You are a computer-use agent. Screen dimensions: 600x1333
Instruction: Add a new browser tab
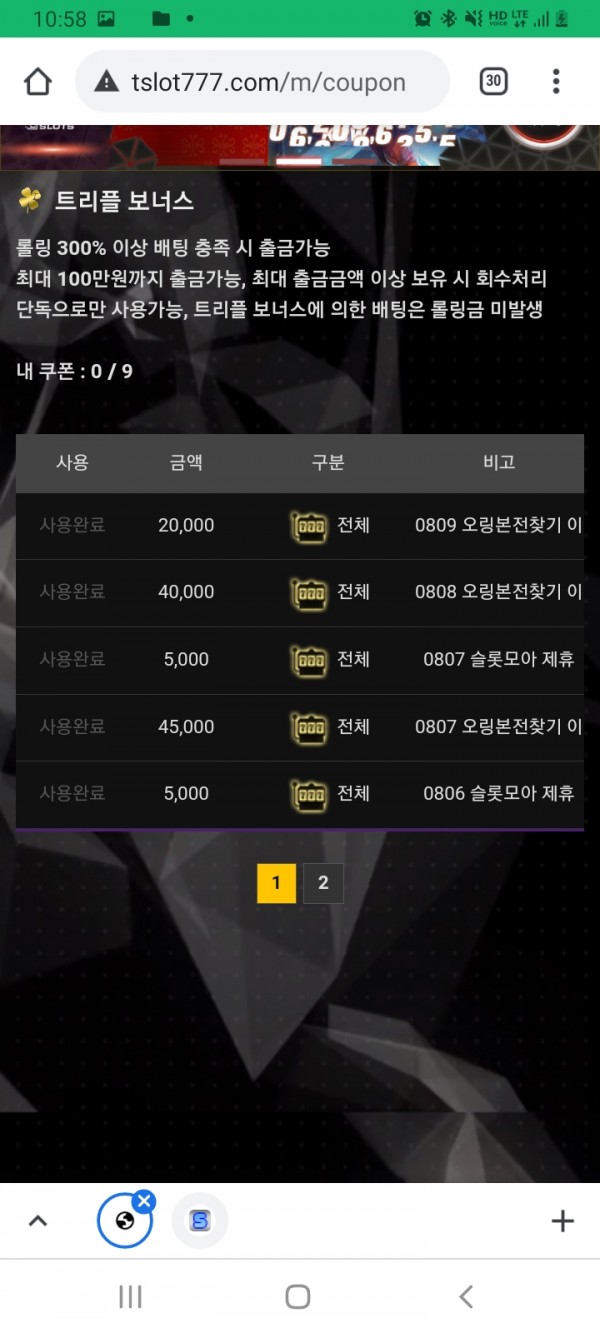[x=562, y=1220]
